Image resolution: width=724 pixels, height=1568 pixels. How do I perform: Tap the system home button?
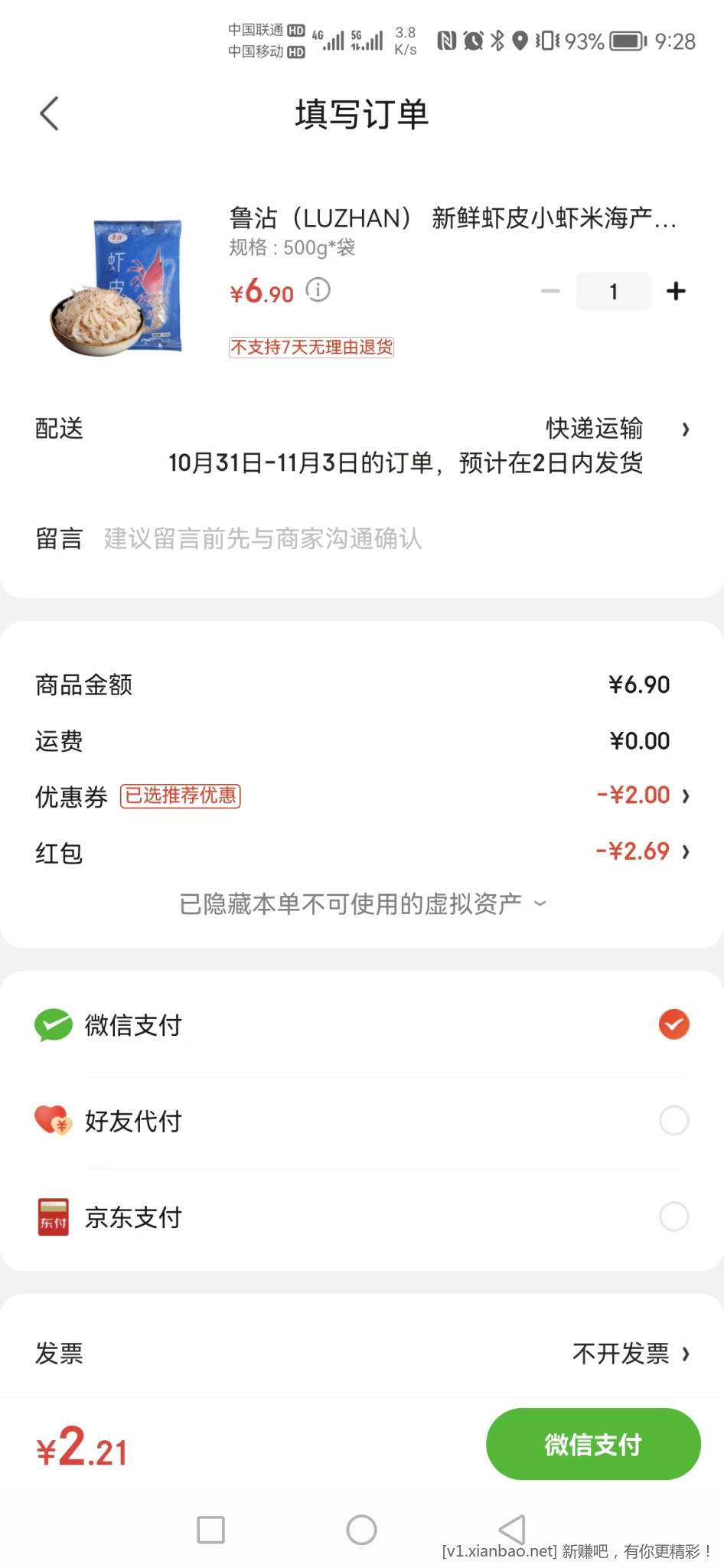361,1530
